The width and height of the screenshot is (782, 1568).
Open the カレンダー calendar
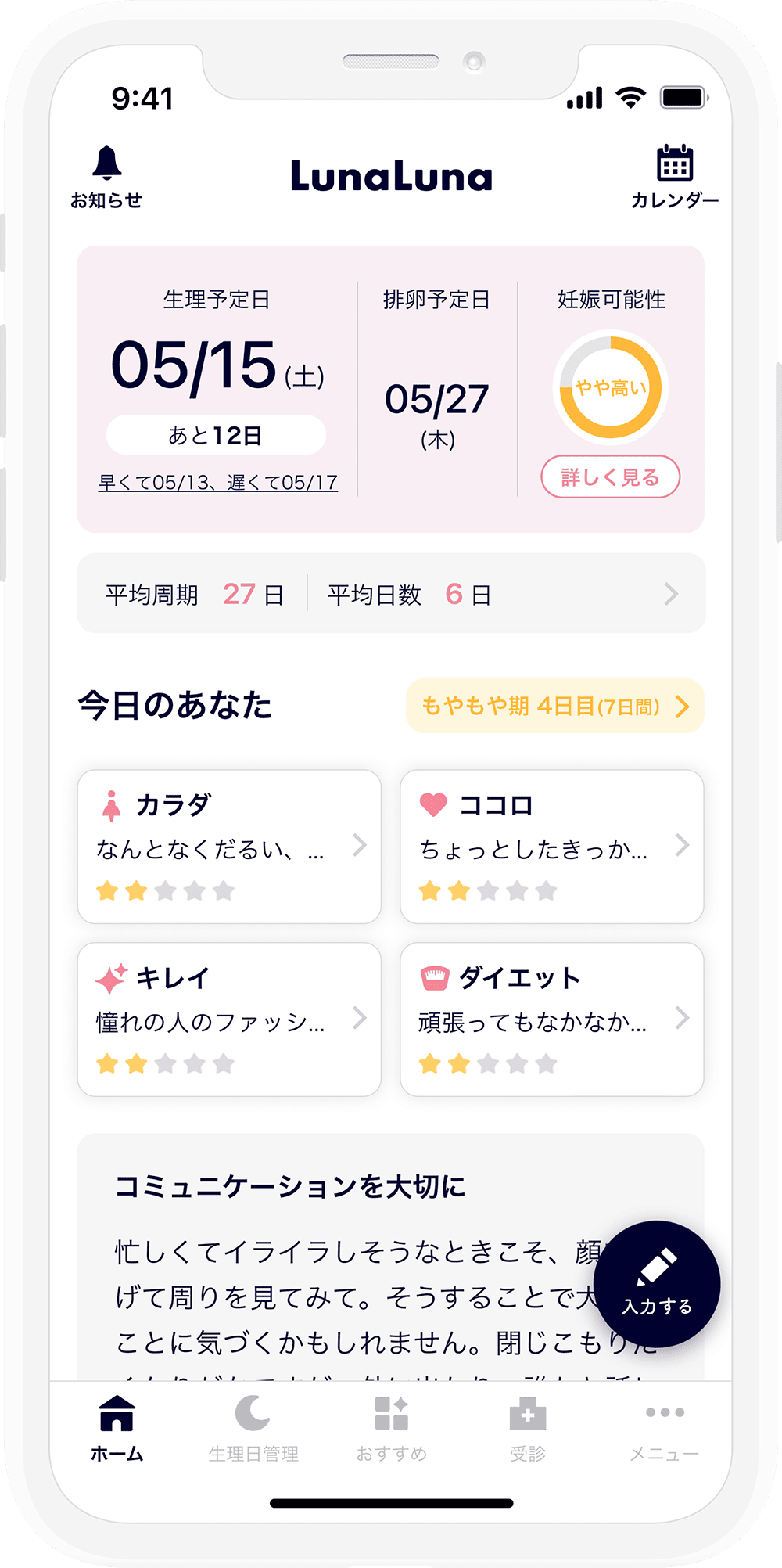coord(674,177)
